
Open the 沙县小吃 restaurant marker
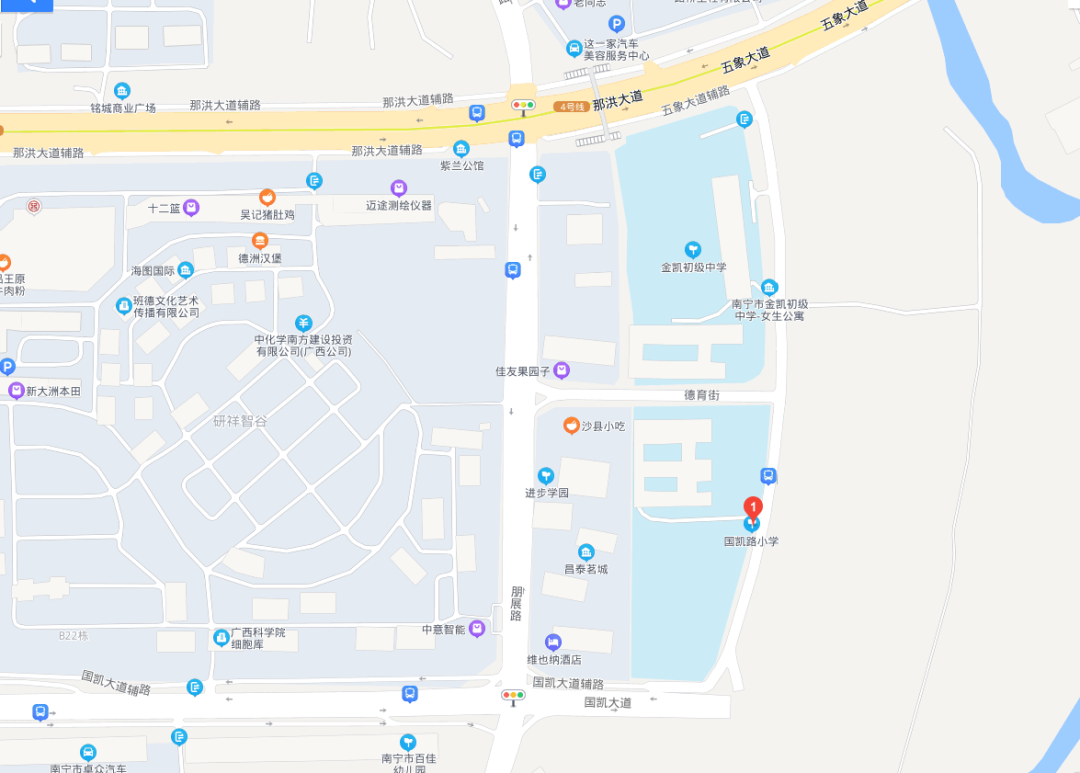tap(571, 426)
